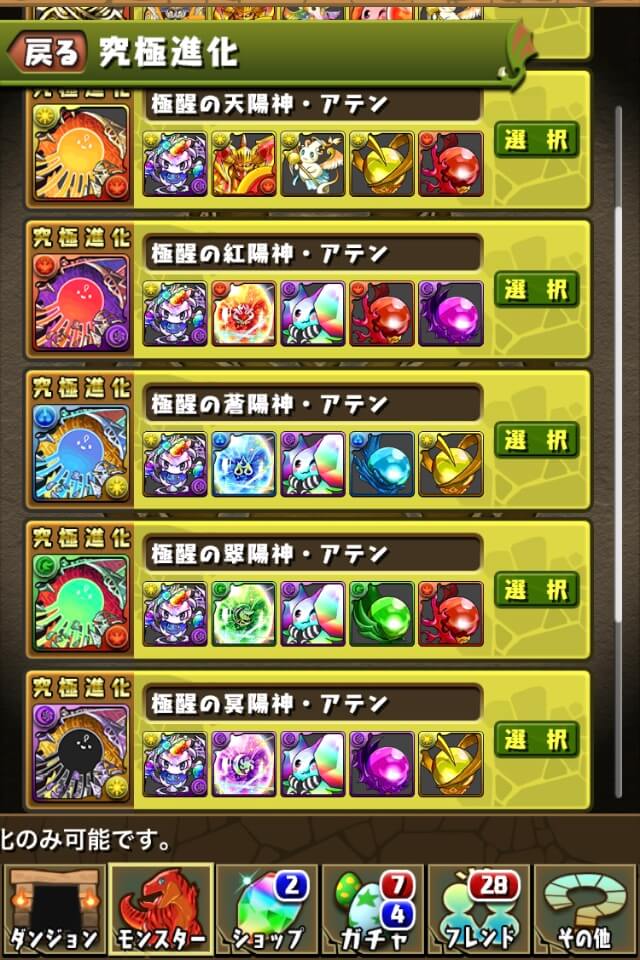640x960 pixels.
Task: Select evolution 極醒の紅陽神・アテン
Action: 536,290
